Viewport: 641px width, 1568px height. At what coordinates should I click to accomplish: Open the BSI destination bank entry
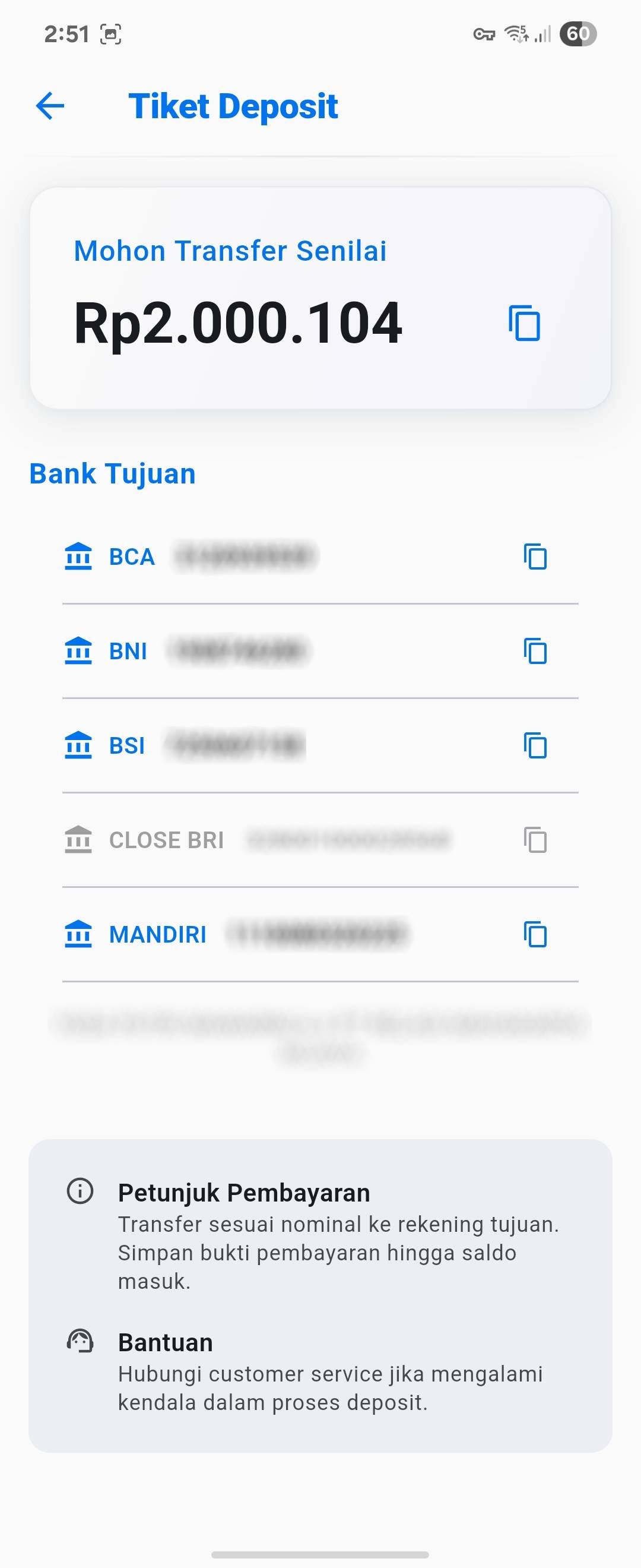point(274,745)
